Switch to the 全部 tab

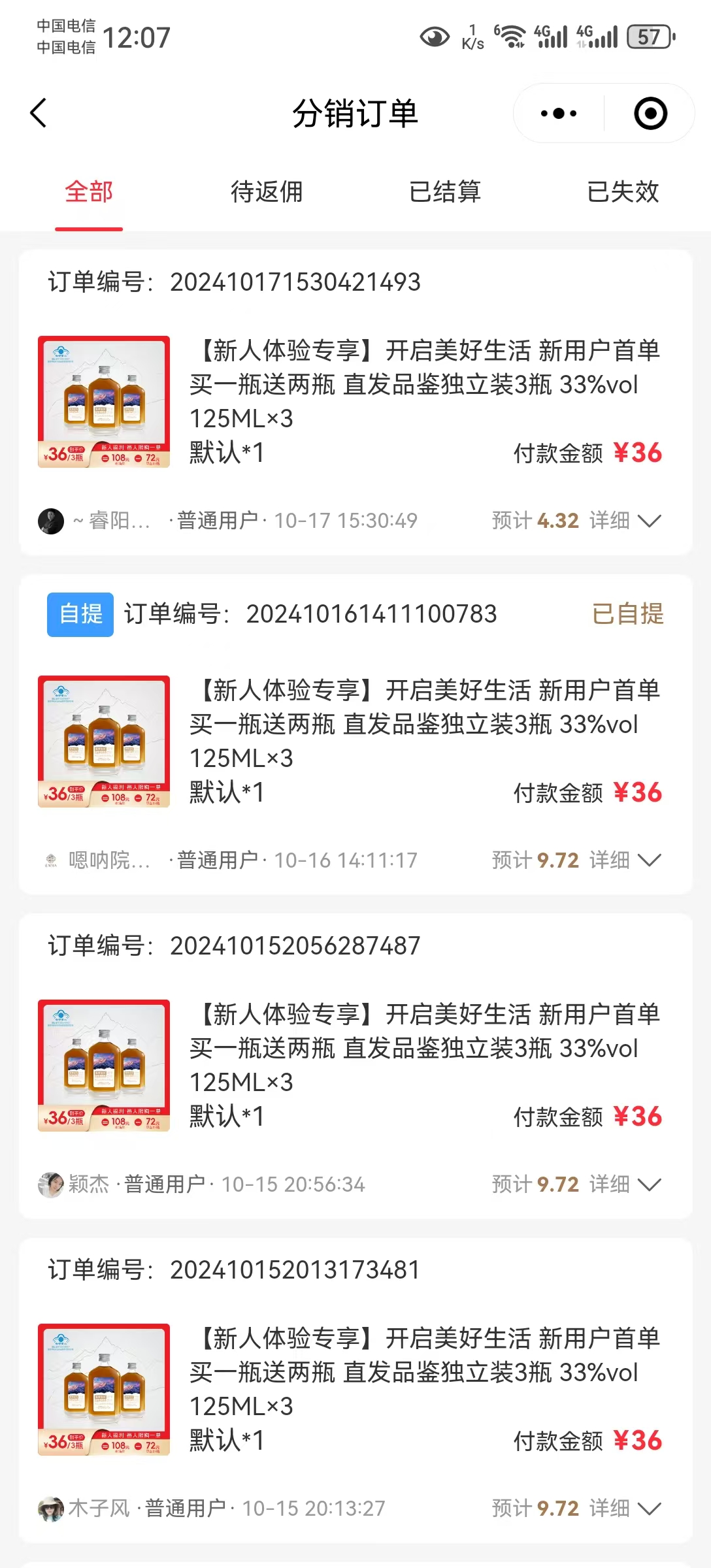(x=89, y=192)
